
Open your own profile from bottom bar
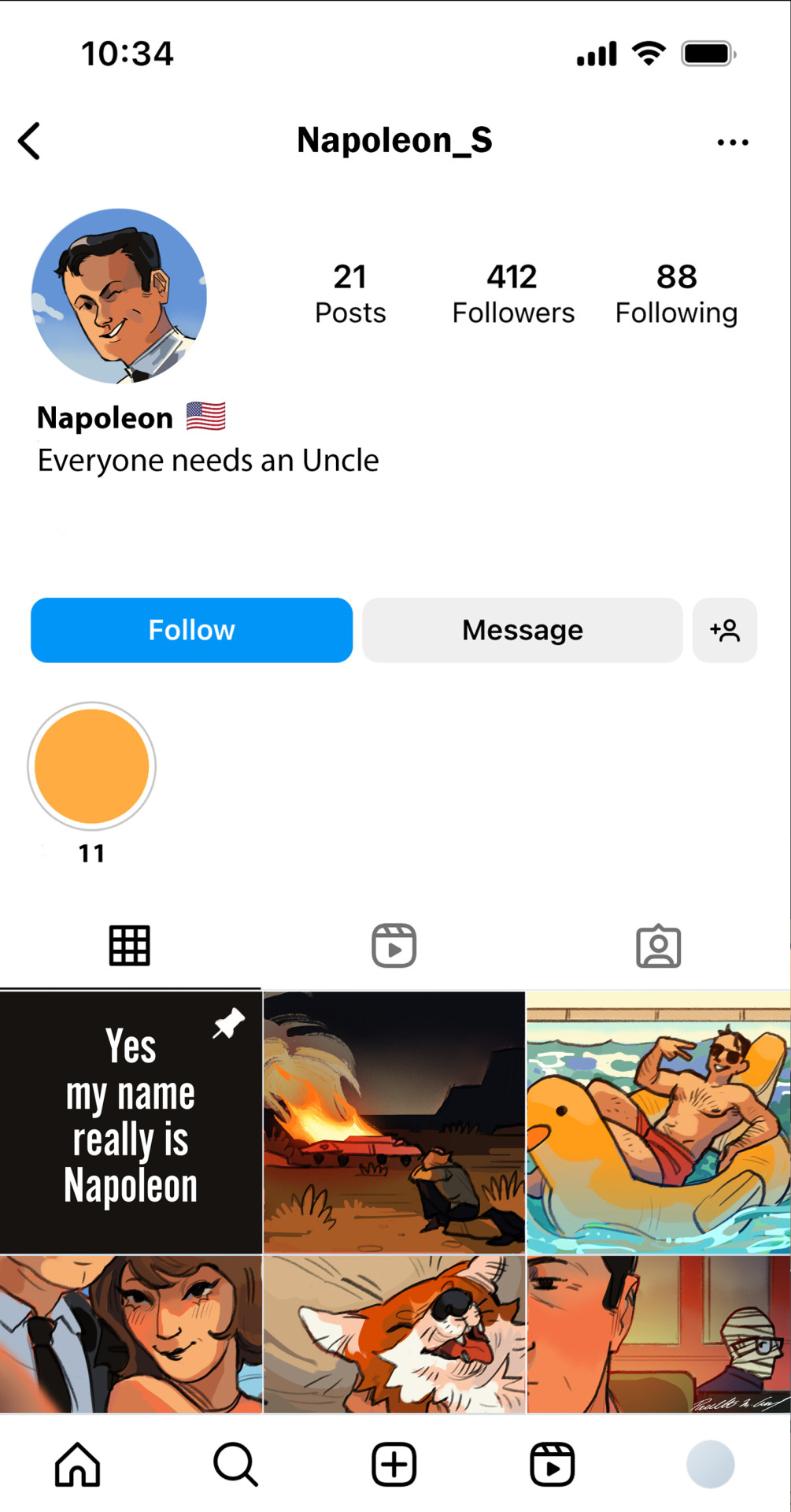(710, 1465)
